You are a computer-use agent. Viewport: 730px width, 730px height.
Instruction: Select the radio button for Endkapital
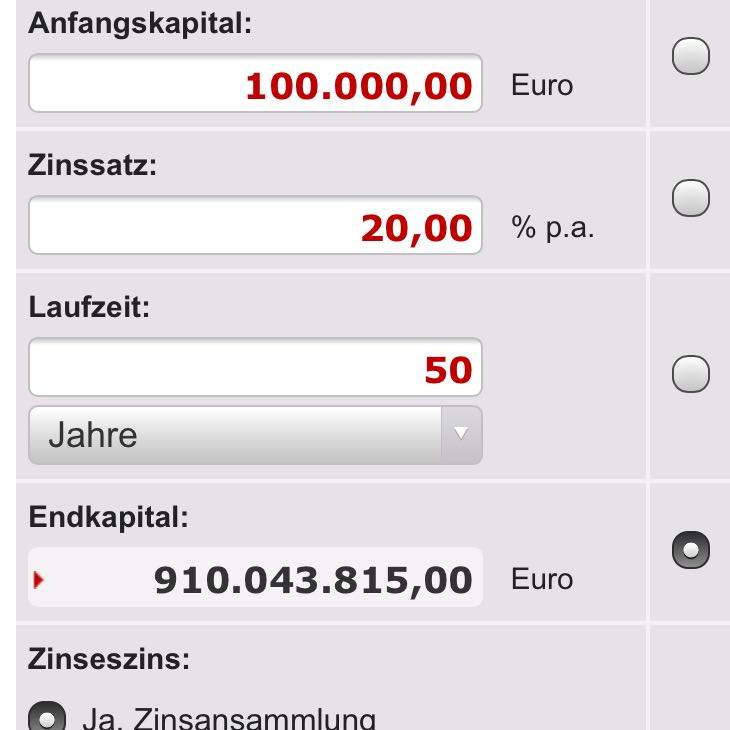pos(690,550)
